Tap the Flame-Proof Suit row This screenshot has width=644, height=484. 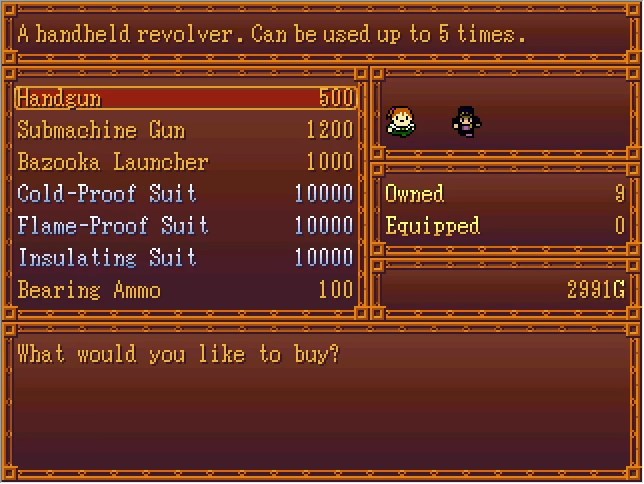click(185, 226)
